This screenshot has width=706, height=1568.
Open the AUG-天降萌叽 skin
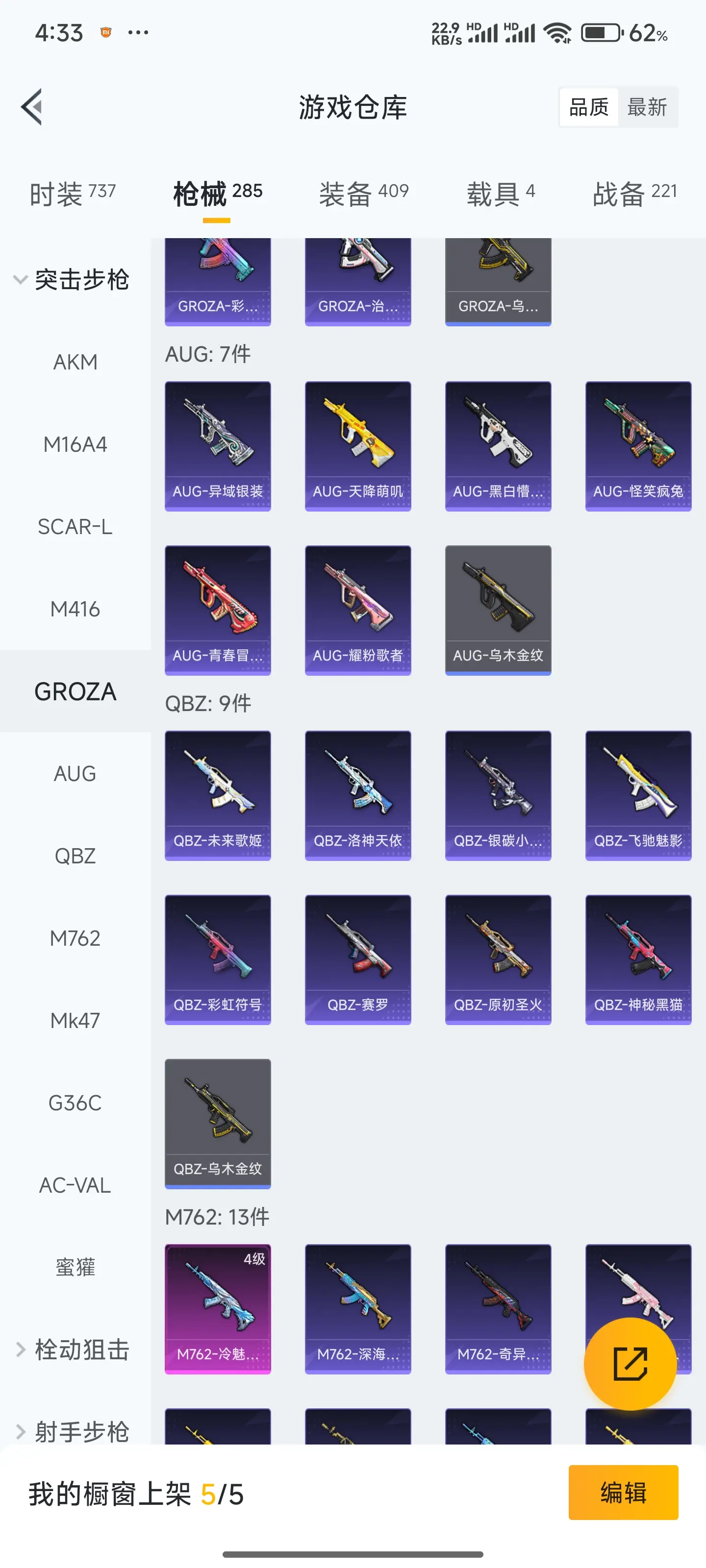[357, 446]
